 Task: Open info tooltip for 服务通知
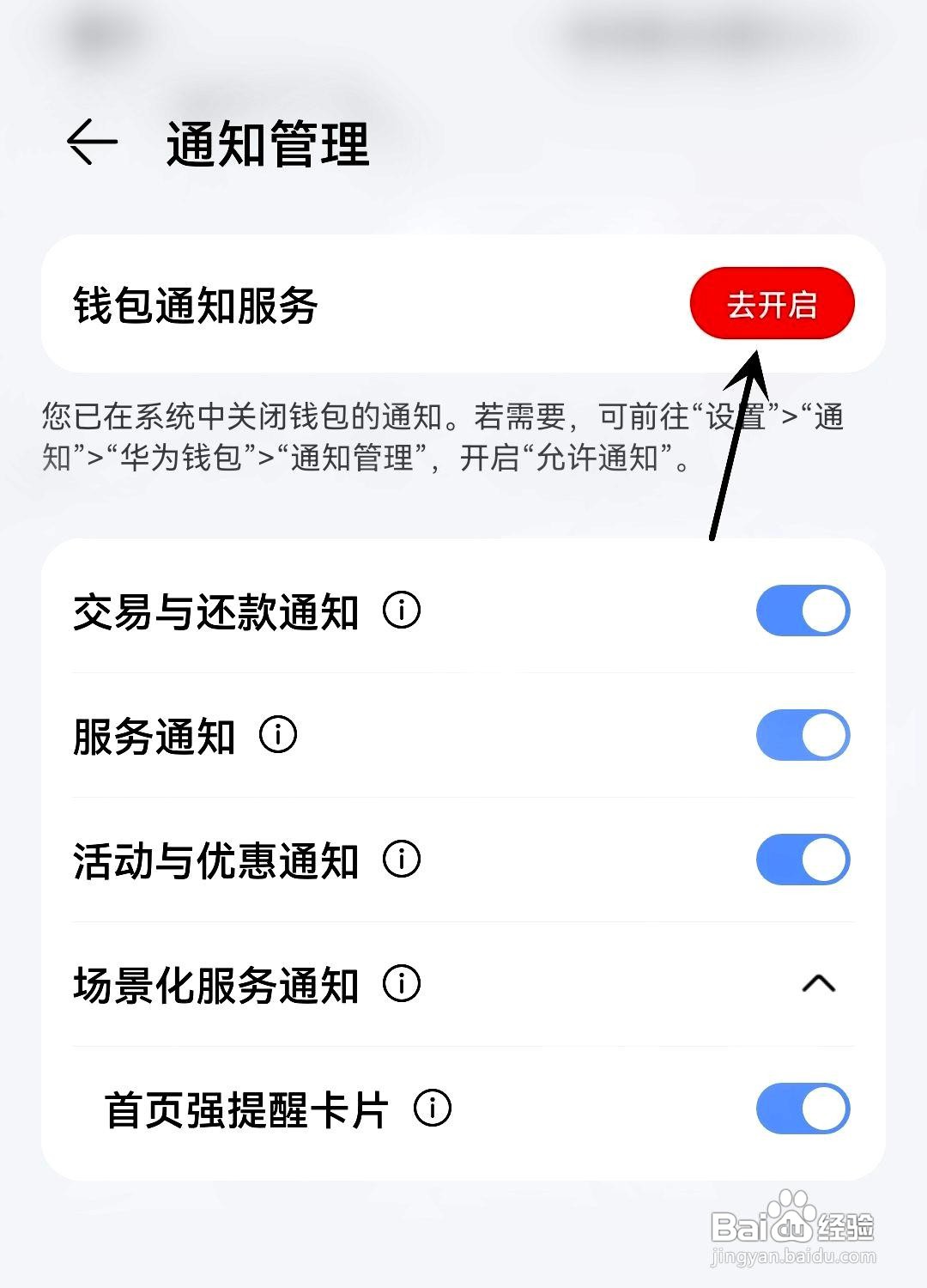click(277, 736)
